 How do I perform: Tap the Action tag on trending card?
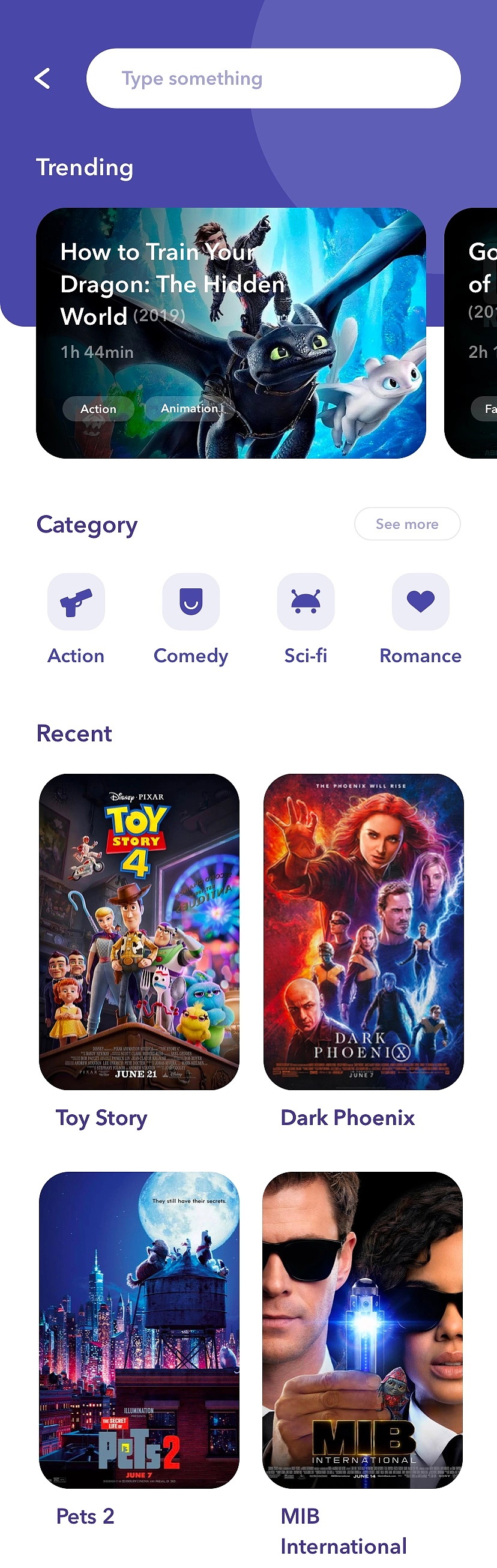tap(98, 409)
